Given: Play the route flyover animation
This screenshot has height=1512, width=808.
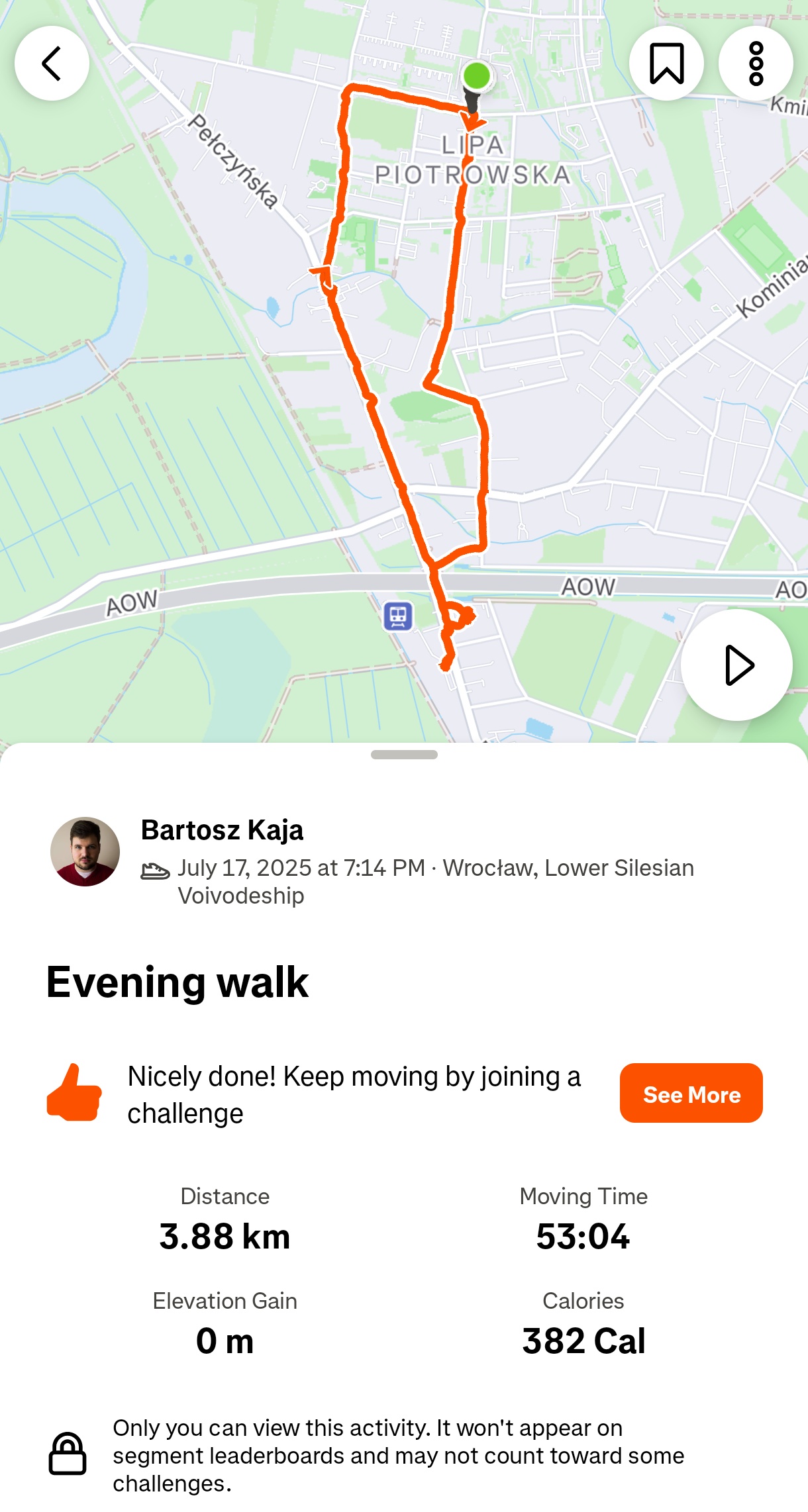Looking at the screenshot, I should pyautogui.click(x=736, y=665).
